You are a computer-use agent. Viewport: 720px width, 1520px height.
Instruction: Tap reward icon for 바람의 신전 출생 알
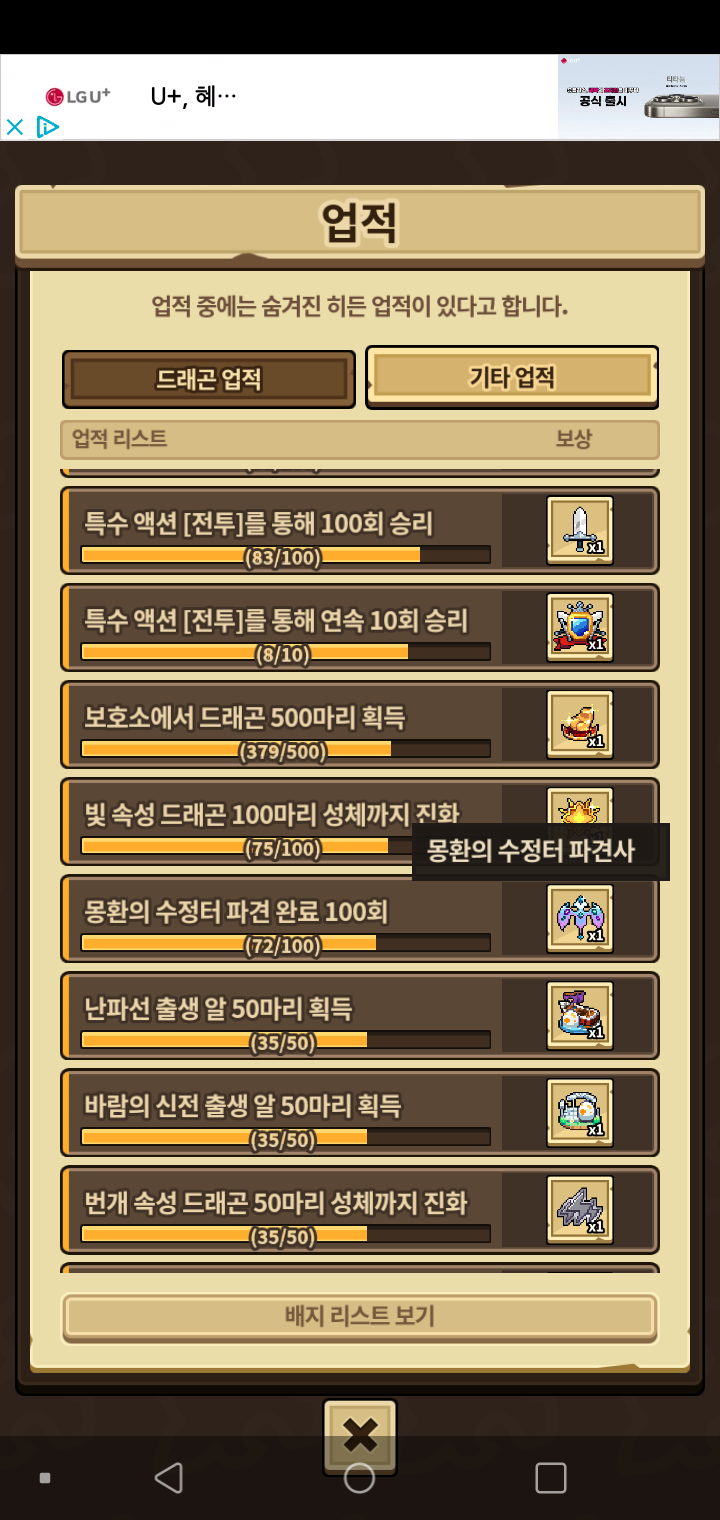click(580, 1112)
